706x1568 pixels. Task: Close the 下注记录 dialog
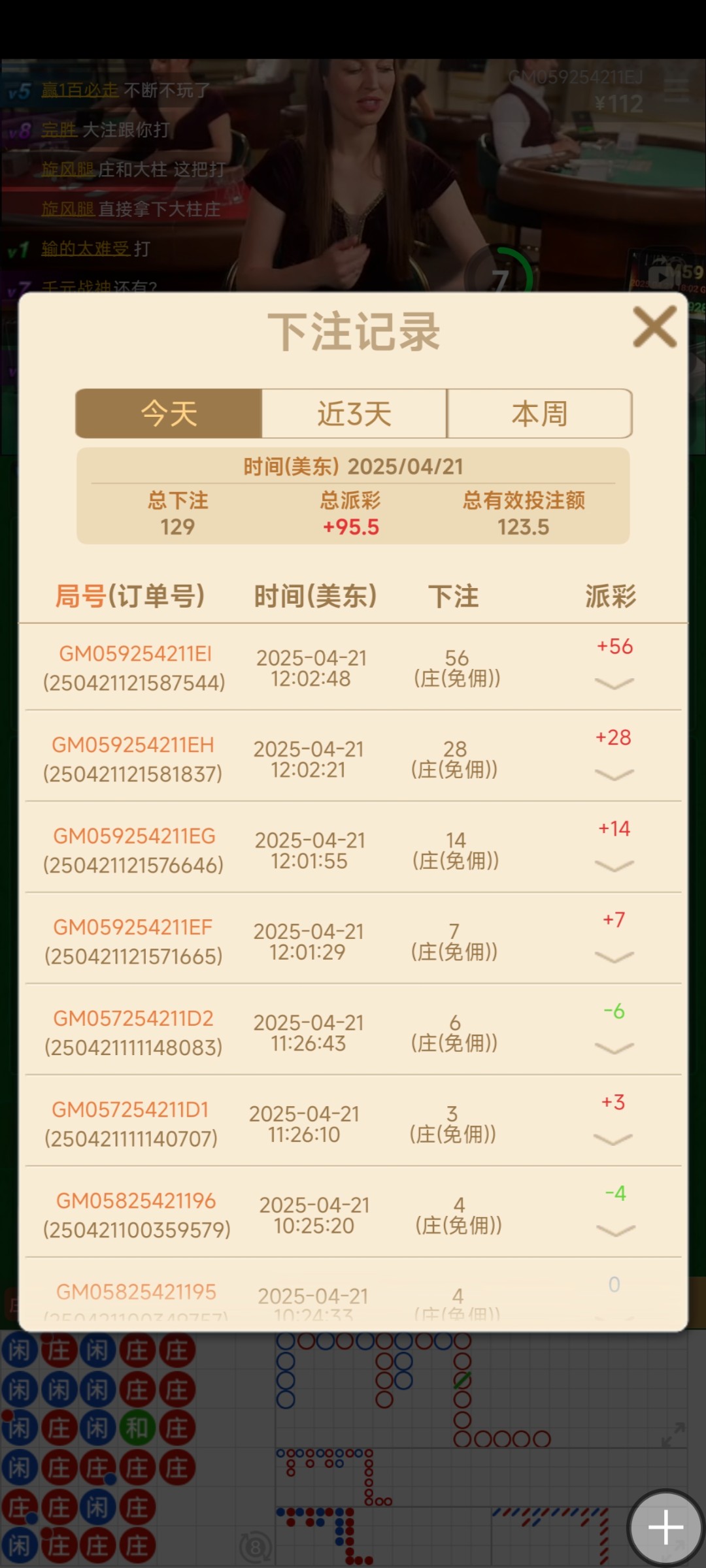654,327
